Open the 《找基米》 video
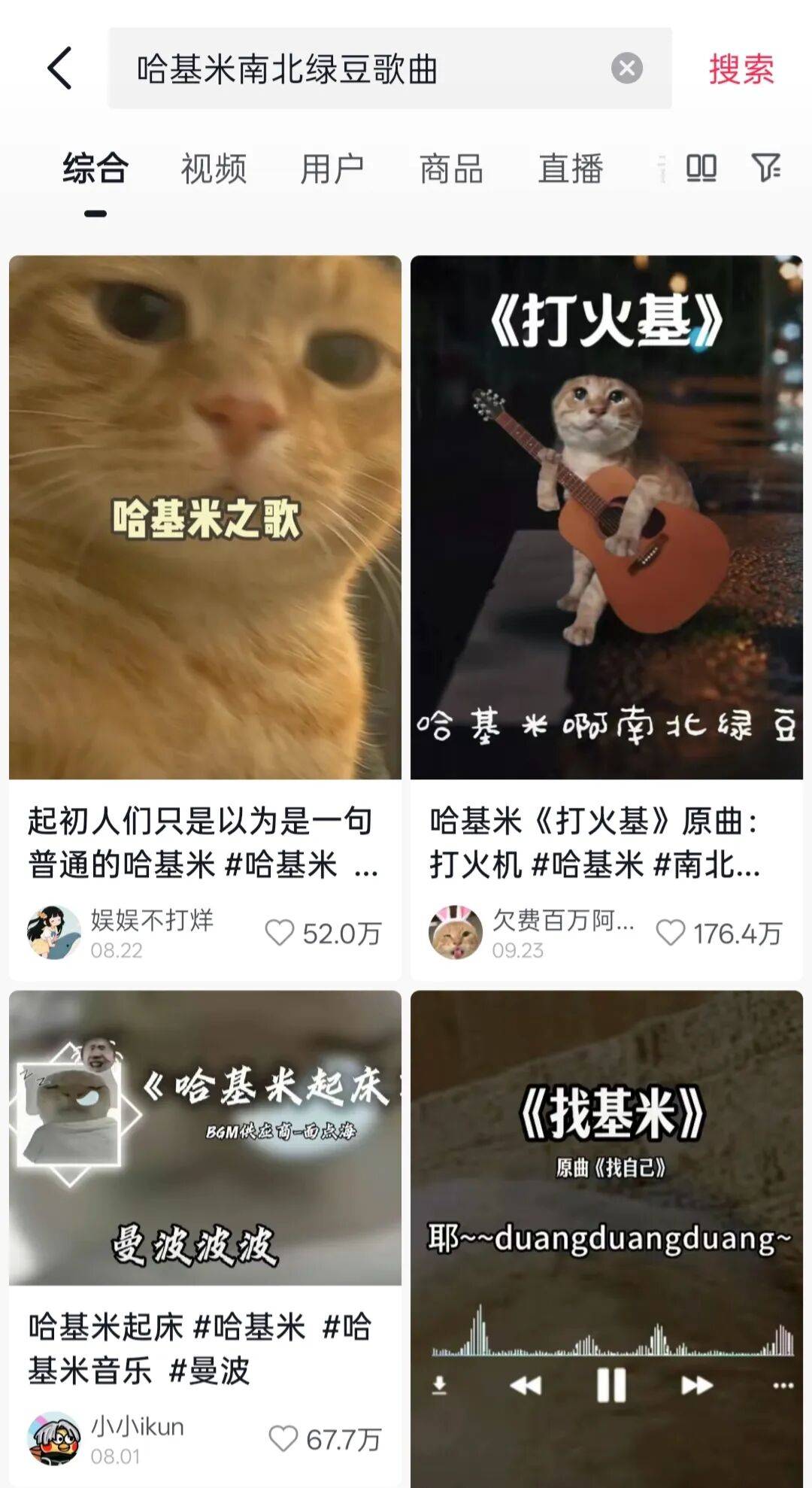Viewport: 812px width, 1488px height. [607, 1234]
